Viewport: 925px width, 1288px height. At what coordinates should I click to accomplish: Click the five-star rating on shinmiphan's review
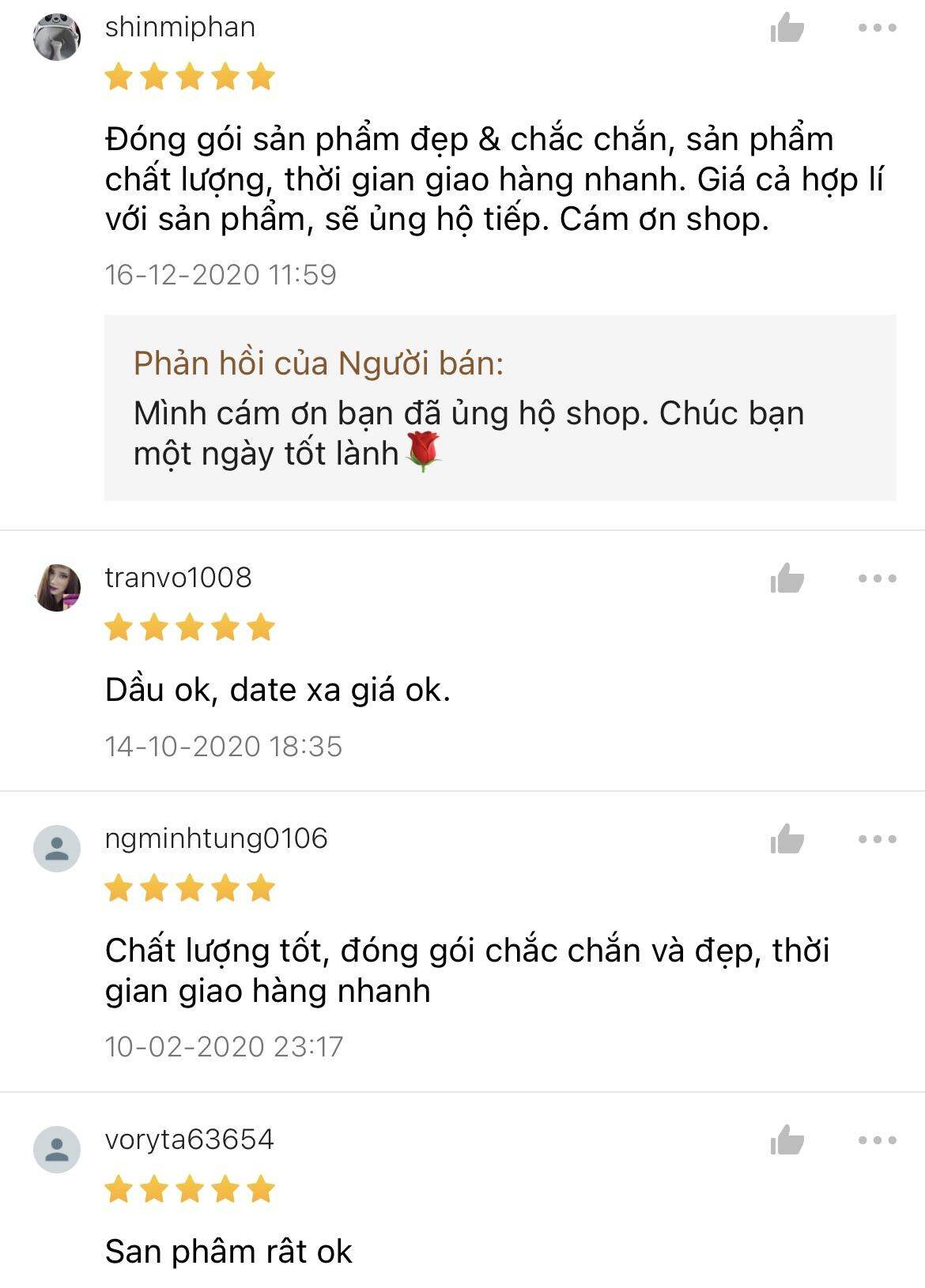(x=190, y=77)
